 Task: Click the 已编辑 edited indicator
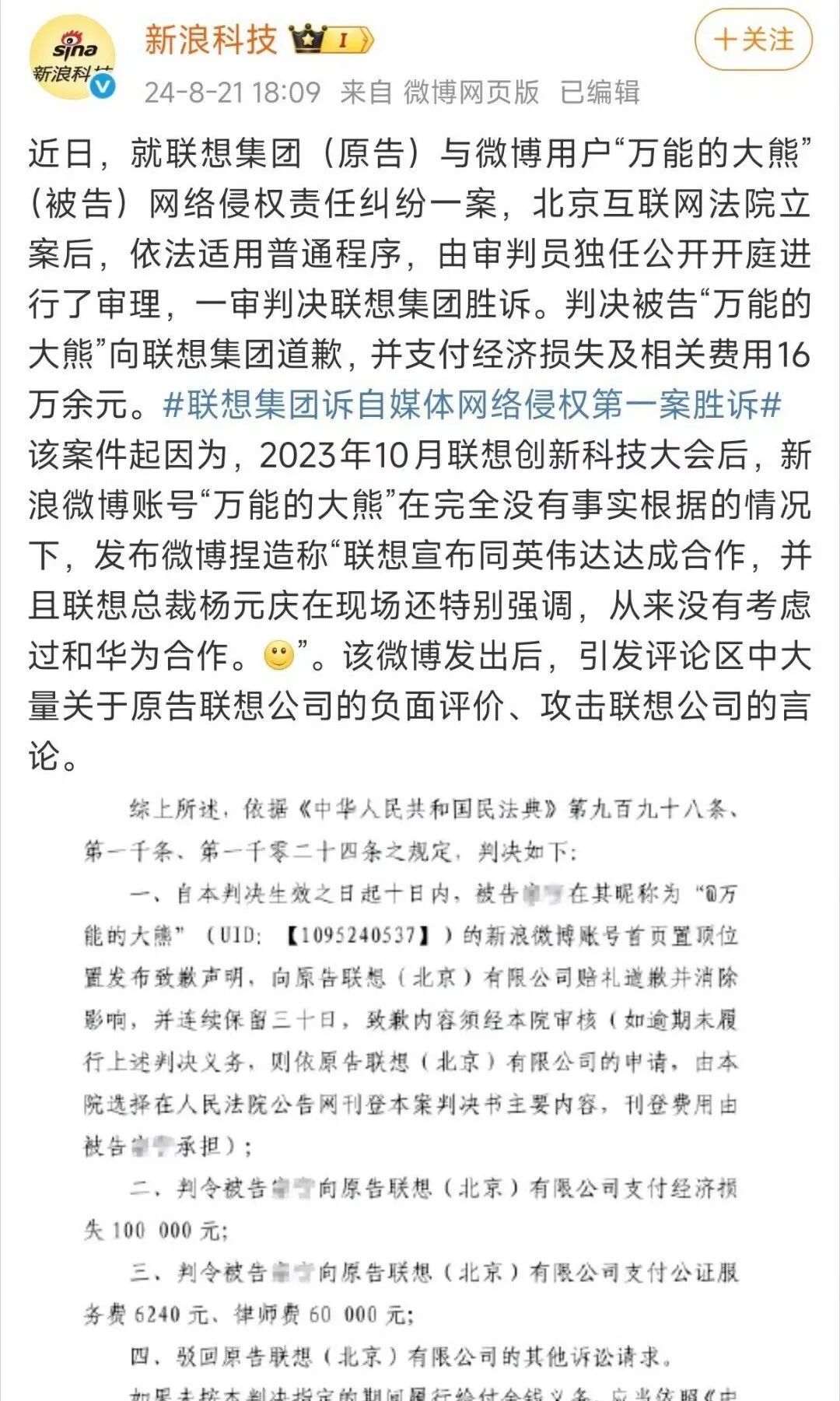599,88
